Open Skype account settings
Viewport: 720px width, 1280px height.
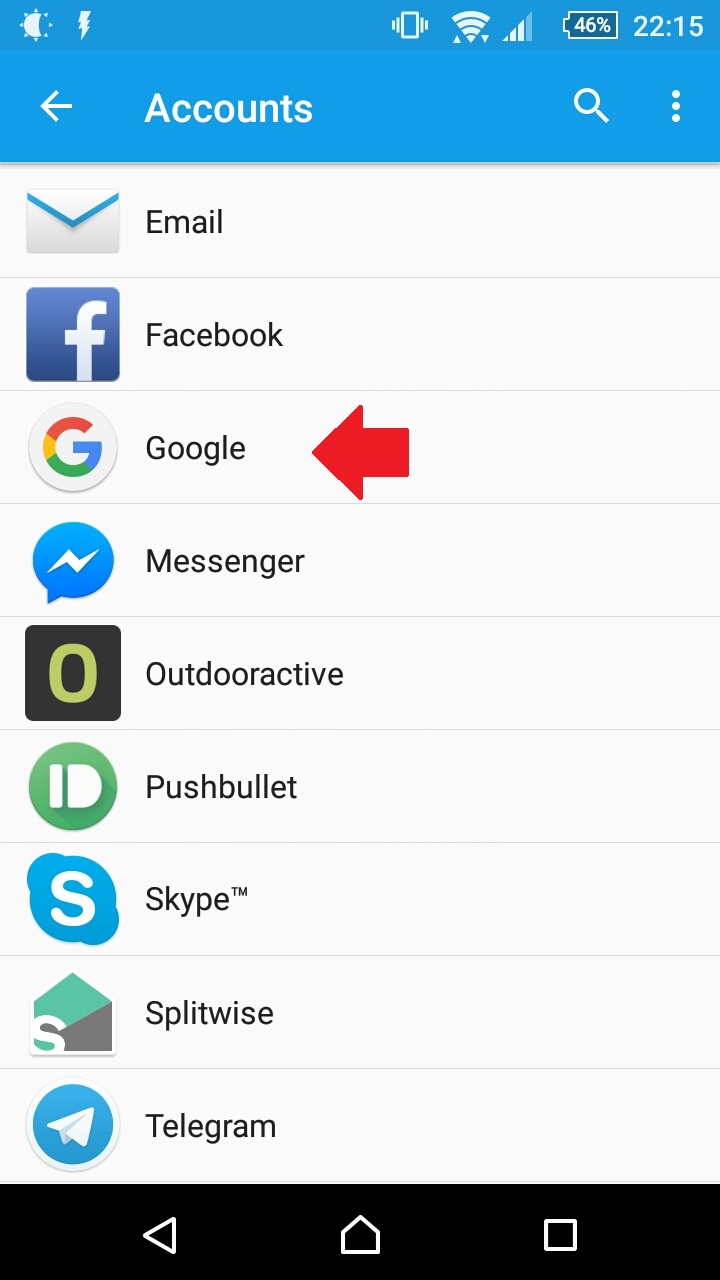(360, 899)
